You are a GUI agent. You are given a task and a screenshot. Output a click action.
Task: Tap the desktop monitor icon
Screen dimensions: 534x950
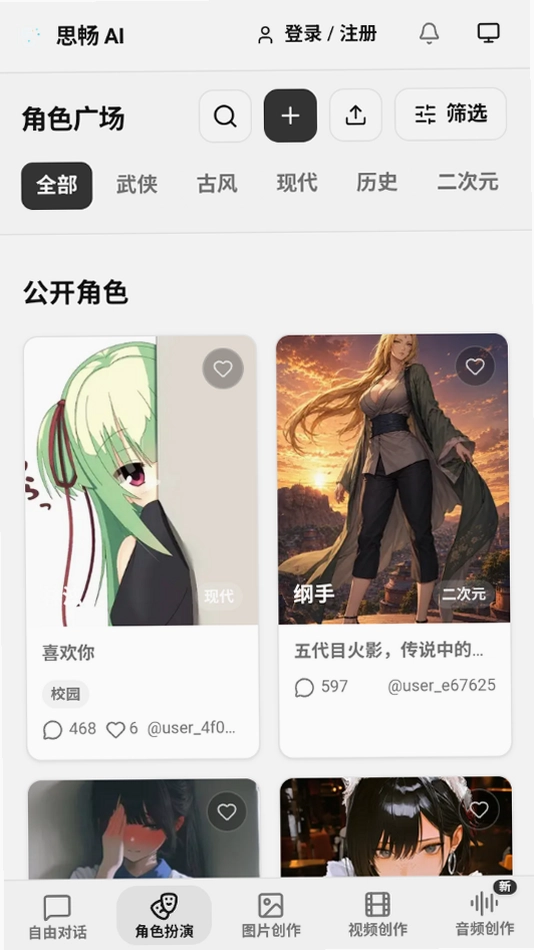[x=489, y=33]
